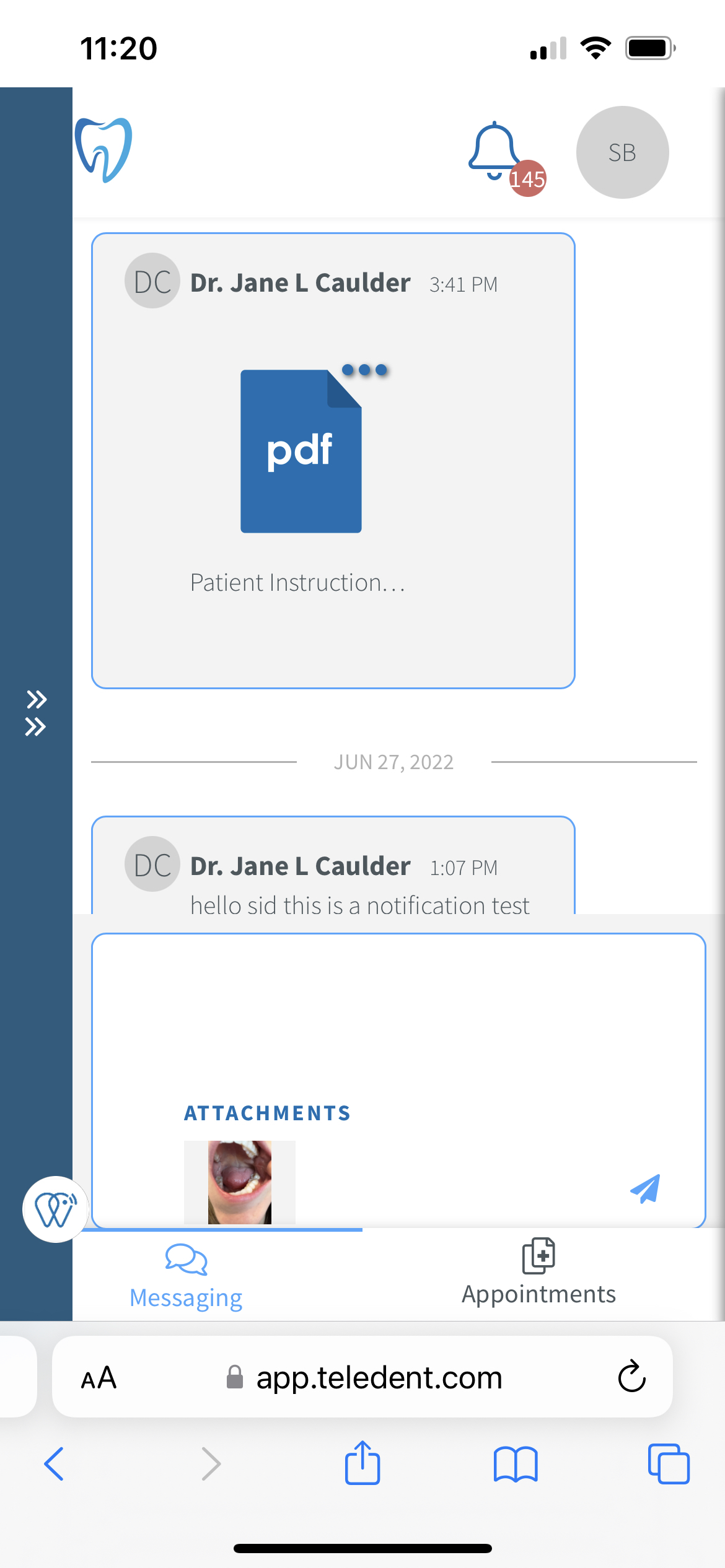Select the Messaging tab
This screenshot has height=1568, width=725.
pos(186,1277)
